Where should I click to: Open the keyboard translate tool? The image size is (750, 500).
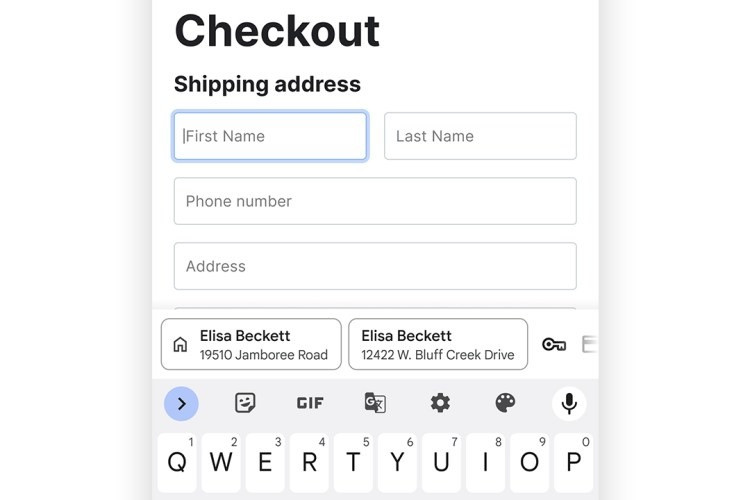point(375,403)
